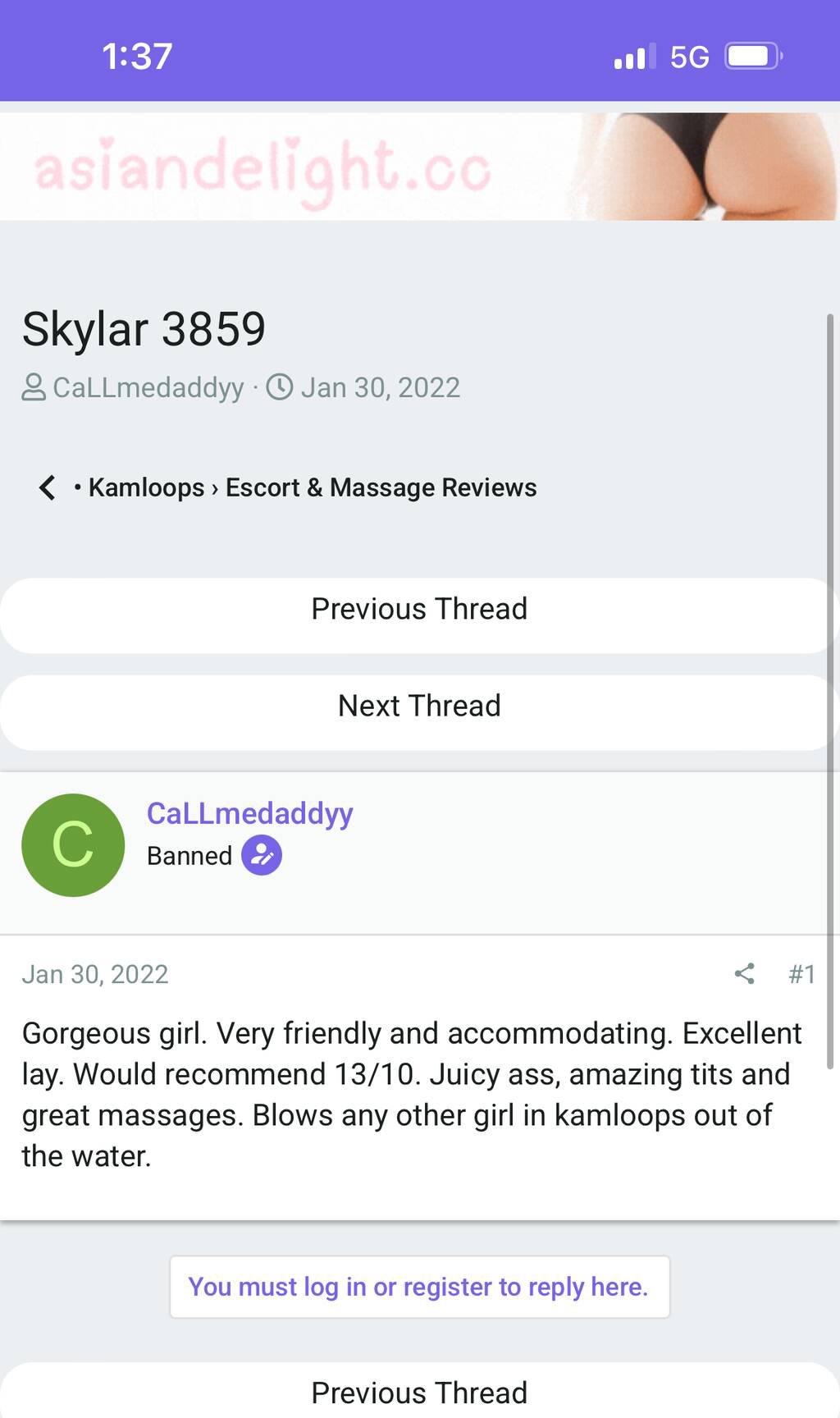Open the green C avatar
Viewport: 840px width, 1418px height.
coord(73,844)
